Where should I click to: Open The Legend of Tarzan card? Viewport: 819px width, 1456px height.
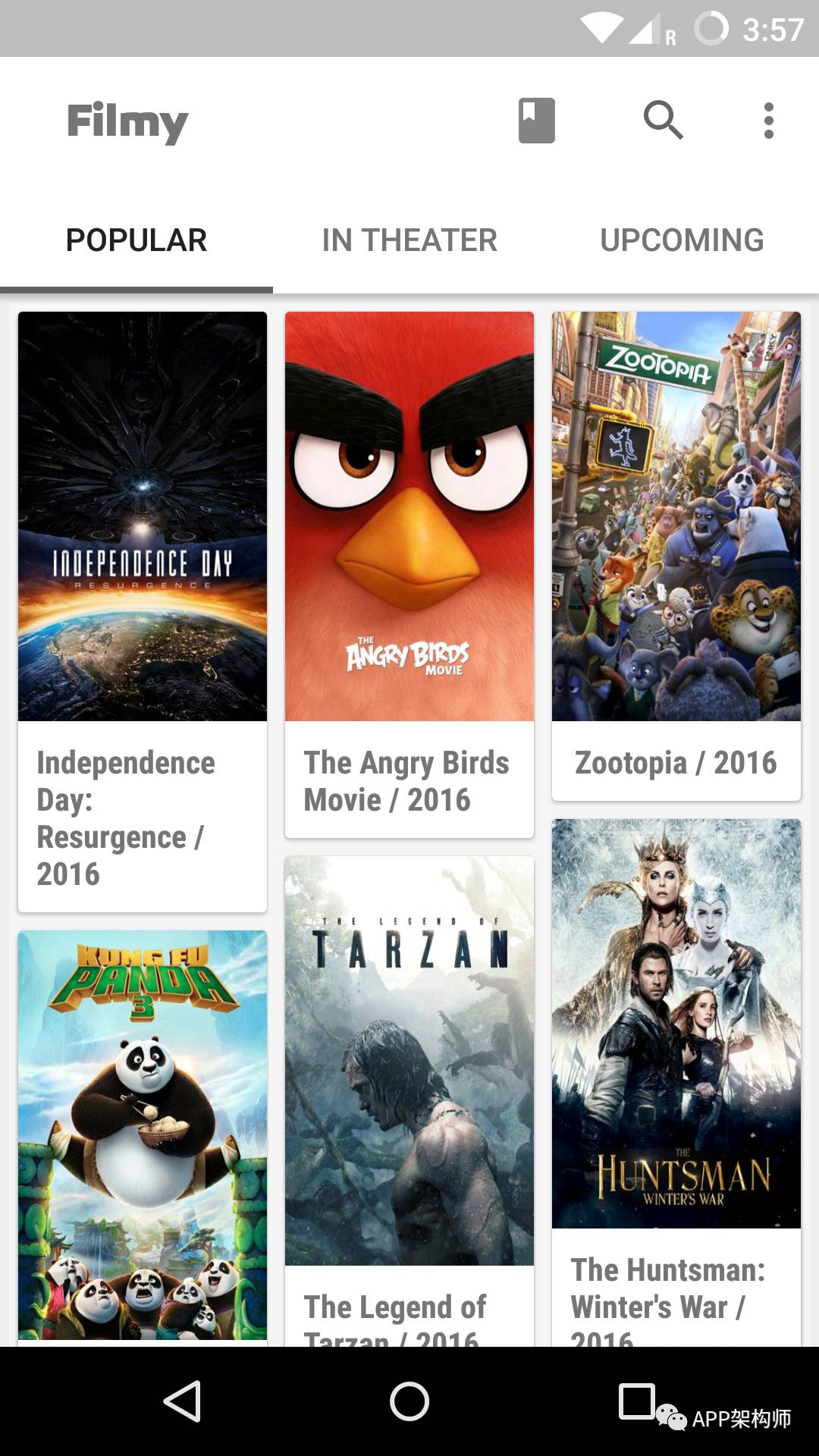click(409, 1102)
